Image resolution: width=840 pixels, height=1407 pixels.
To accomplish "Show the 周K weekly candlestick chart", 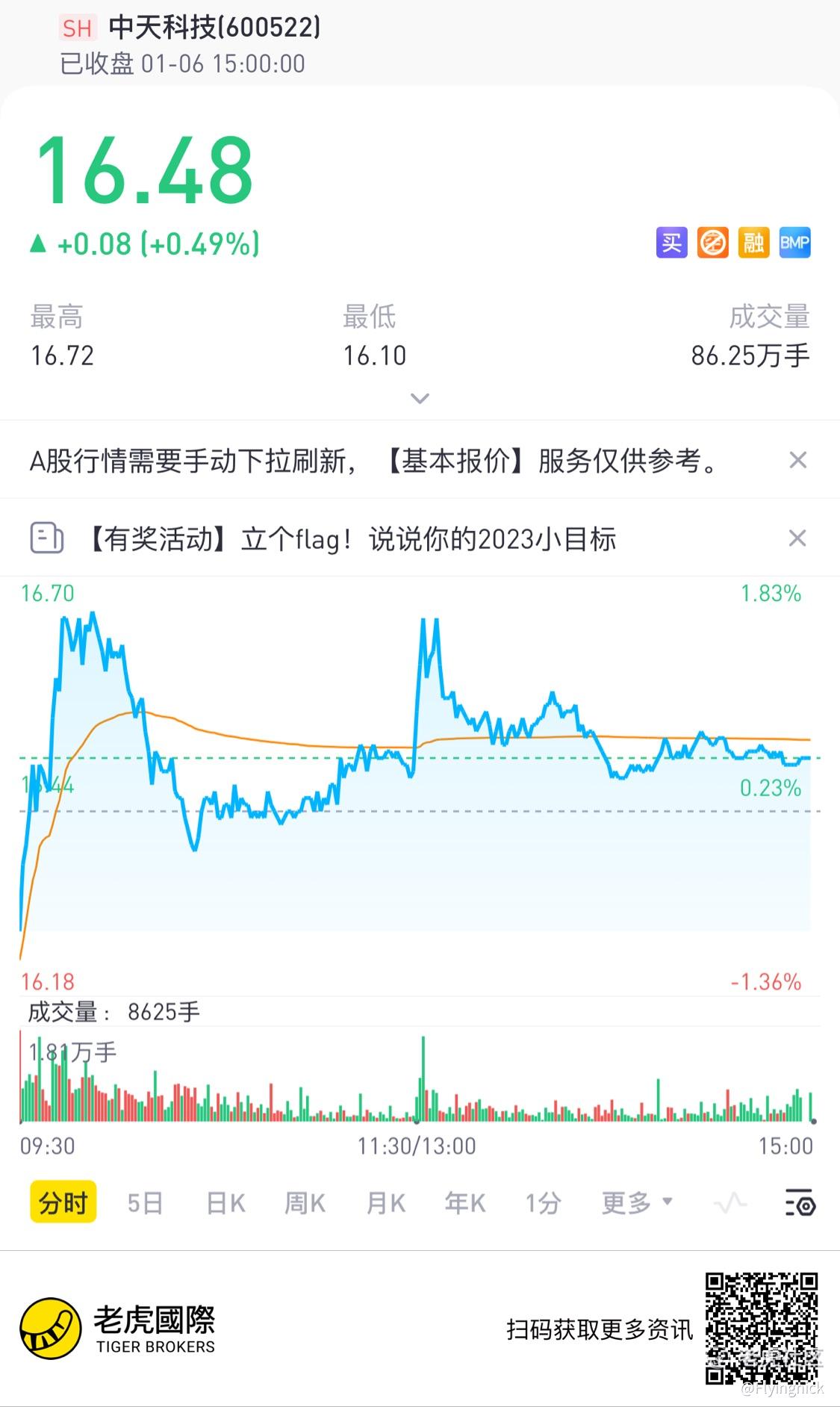I will (305, 1202).
